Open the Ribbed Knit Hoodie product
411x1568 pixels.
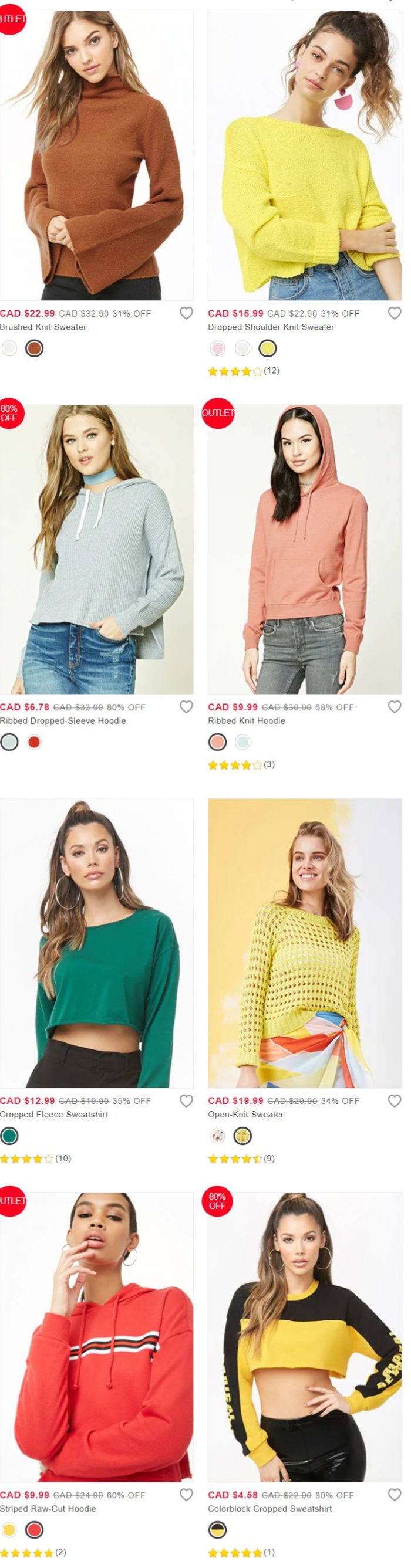tap(305, 549)
